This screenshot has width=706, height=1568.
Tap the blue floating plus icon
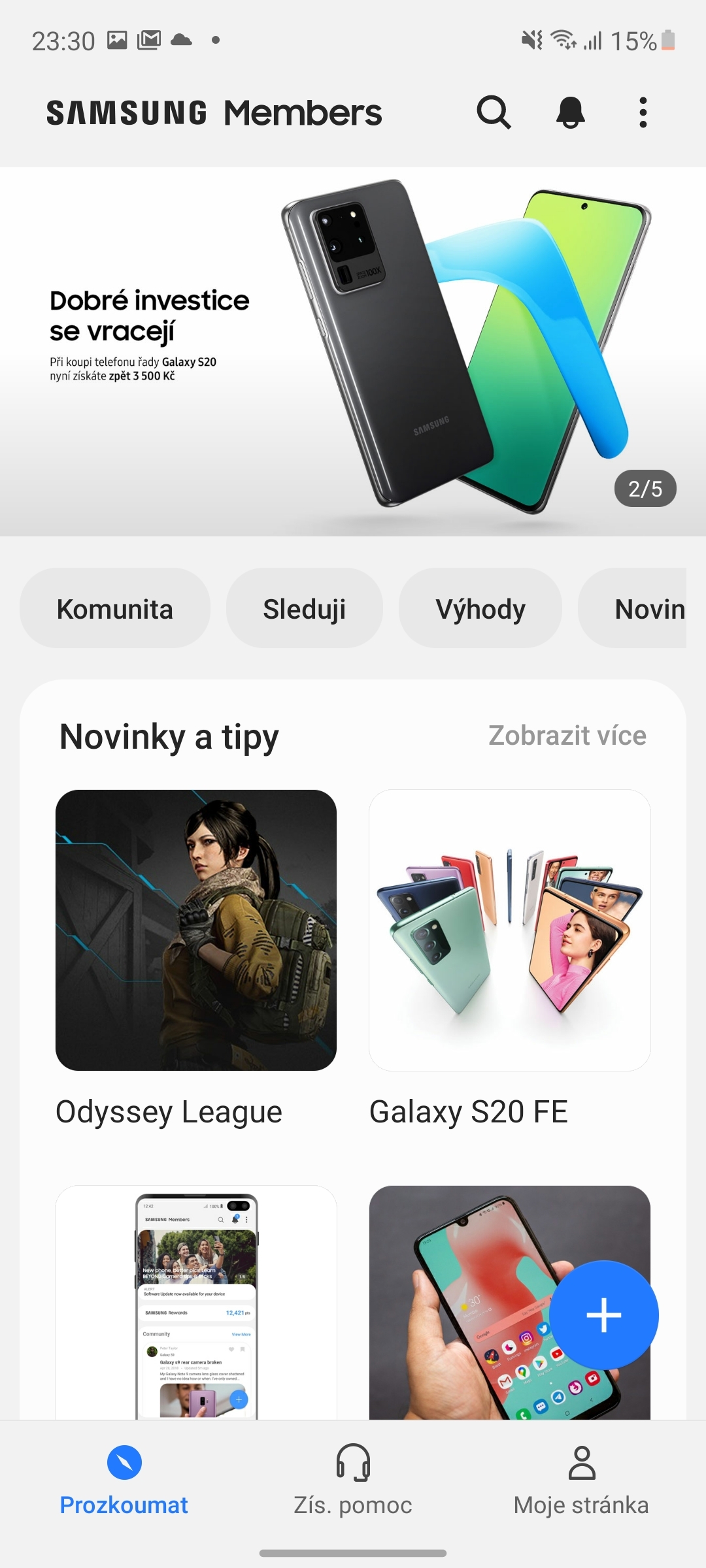pyautogui.click(x=603, y=1316)
